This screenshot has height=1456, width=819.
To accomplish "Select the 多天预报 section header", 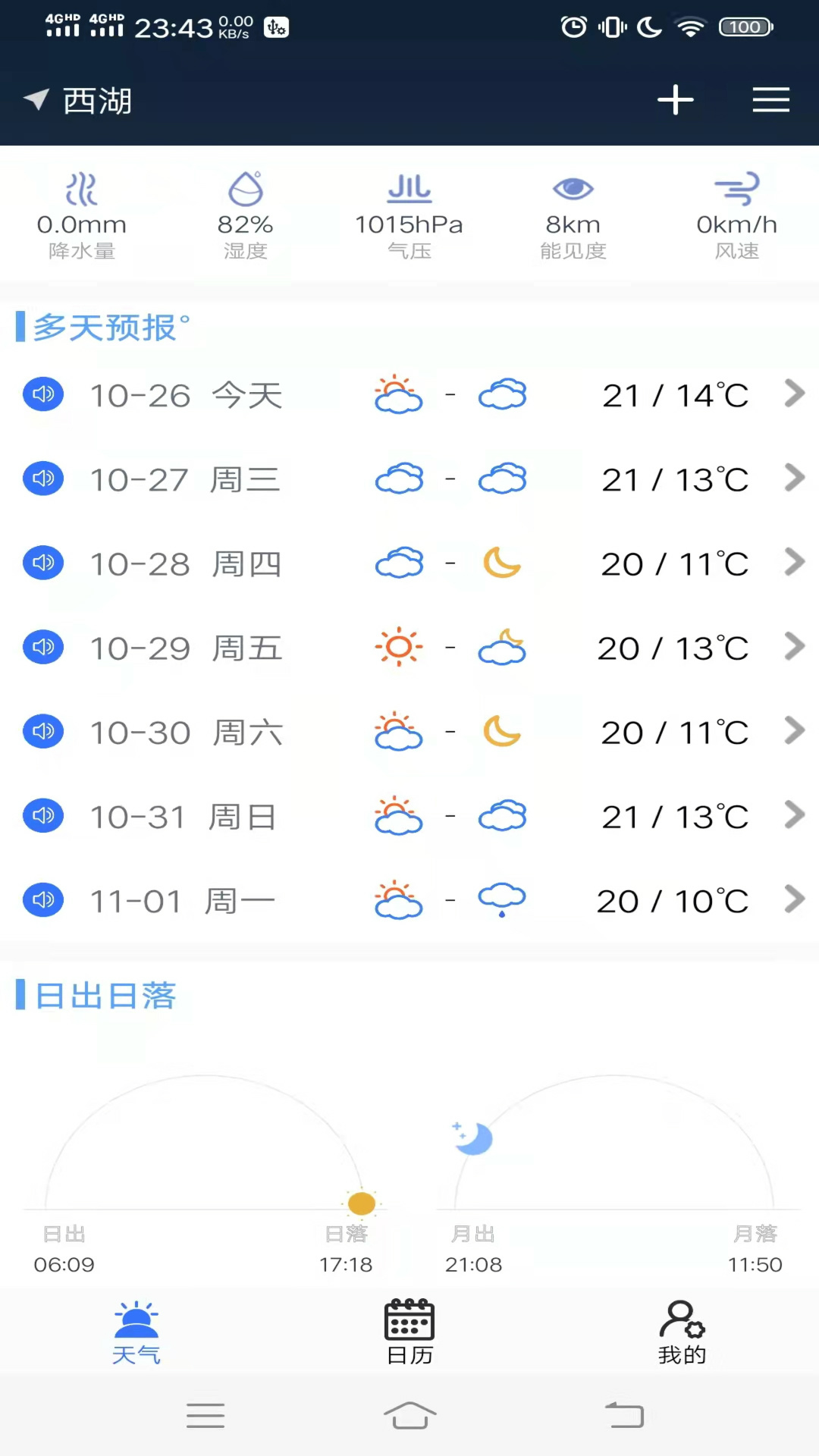I will click(x=104, y=326).
